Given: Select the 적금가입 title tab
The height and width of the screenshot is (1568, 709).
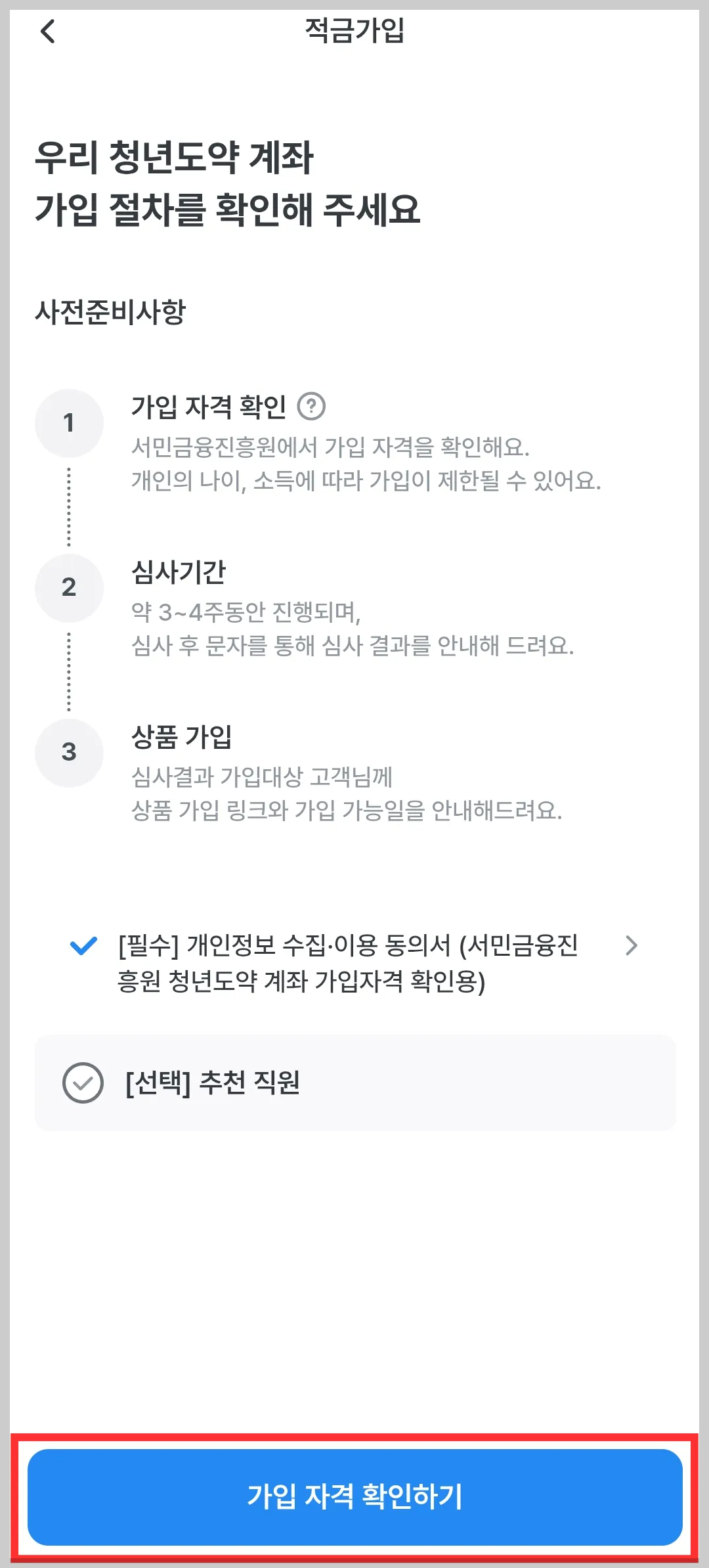Looking at the screenshot, I should [x=354, y=32].
